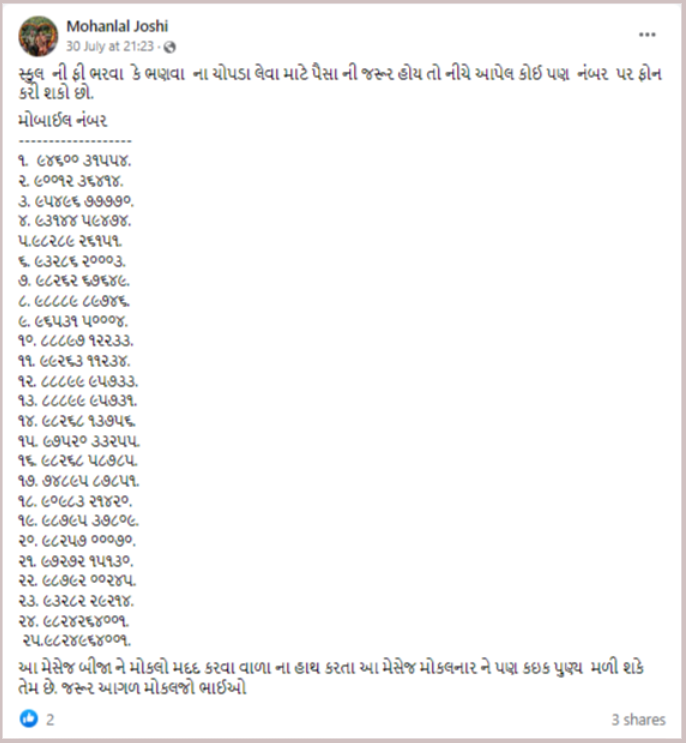Open the post's three-dot options menu

pyautogui.click(x=648, y=34)
